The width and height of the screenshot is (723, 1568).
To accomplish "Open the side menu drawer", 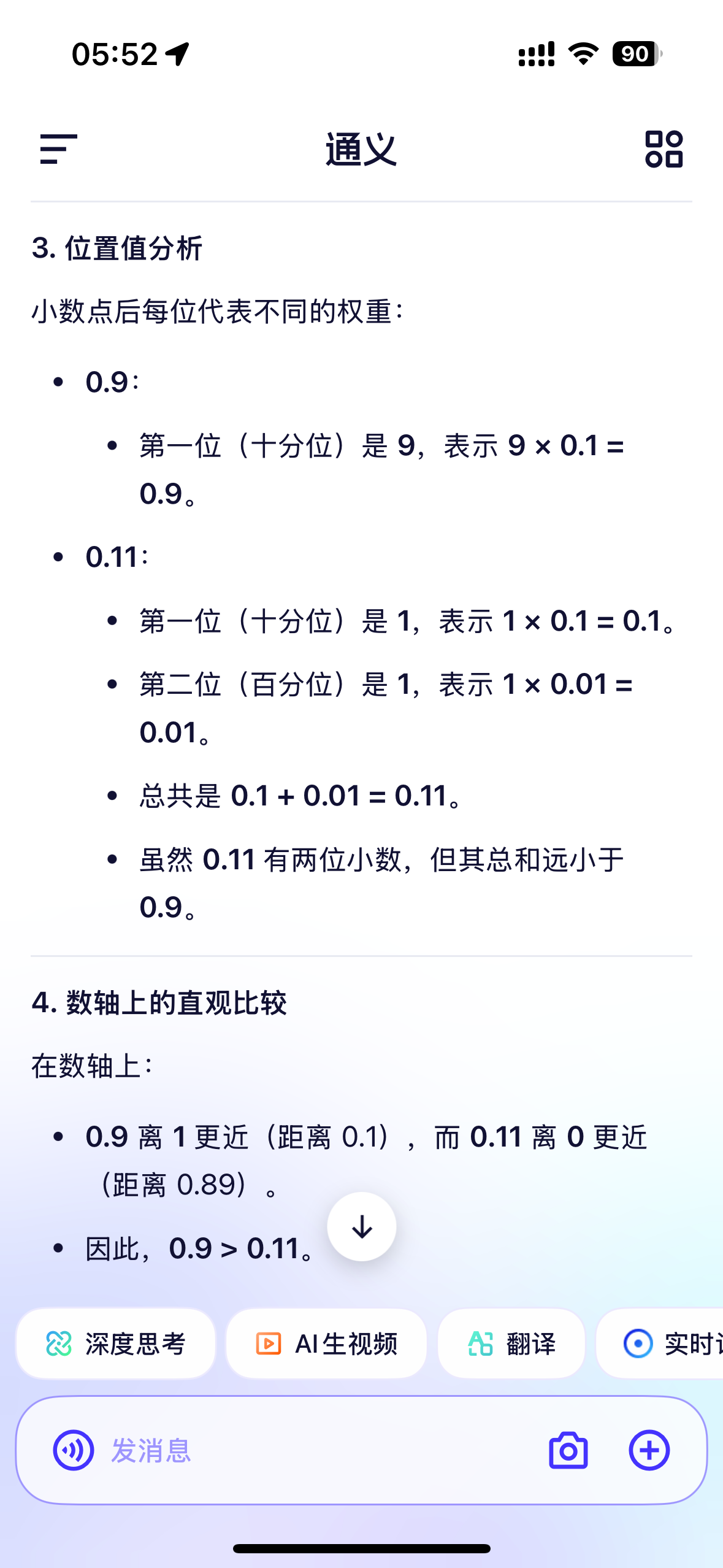I will click(x=59, y=149).
